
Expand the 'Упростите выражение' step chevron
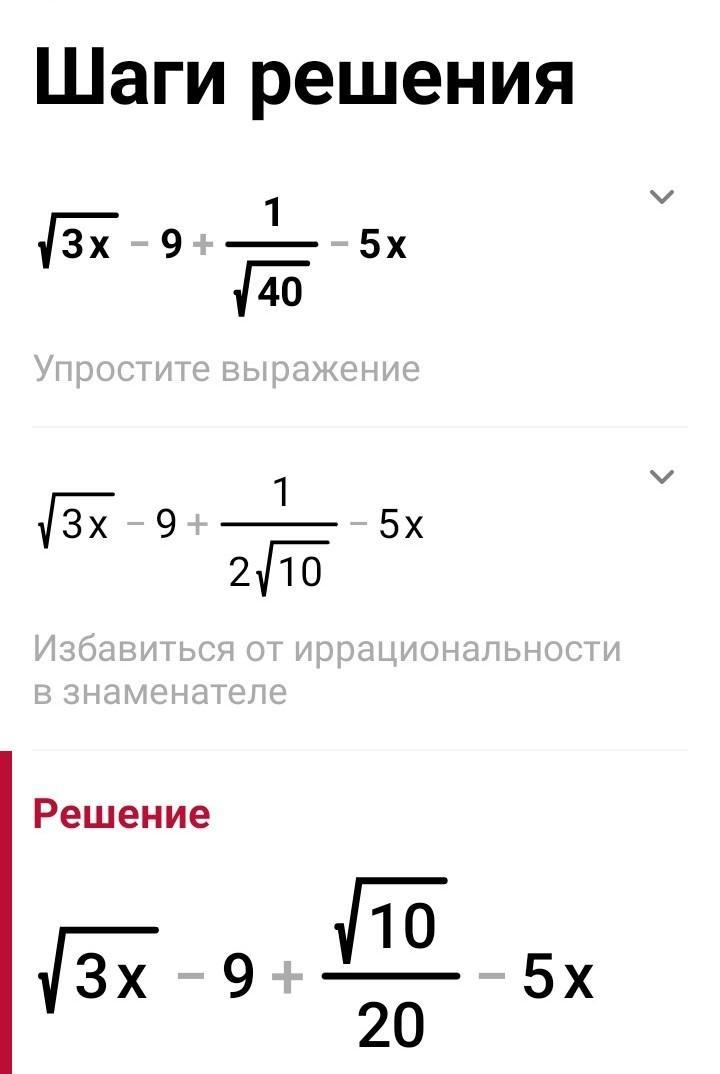coord(662,197)
